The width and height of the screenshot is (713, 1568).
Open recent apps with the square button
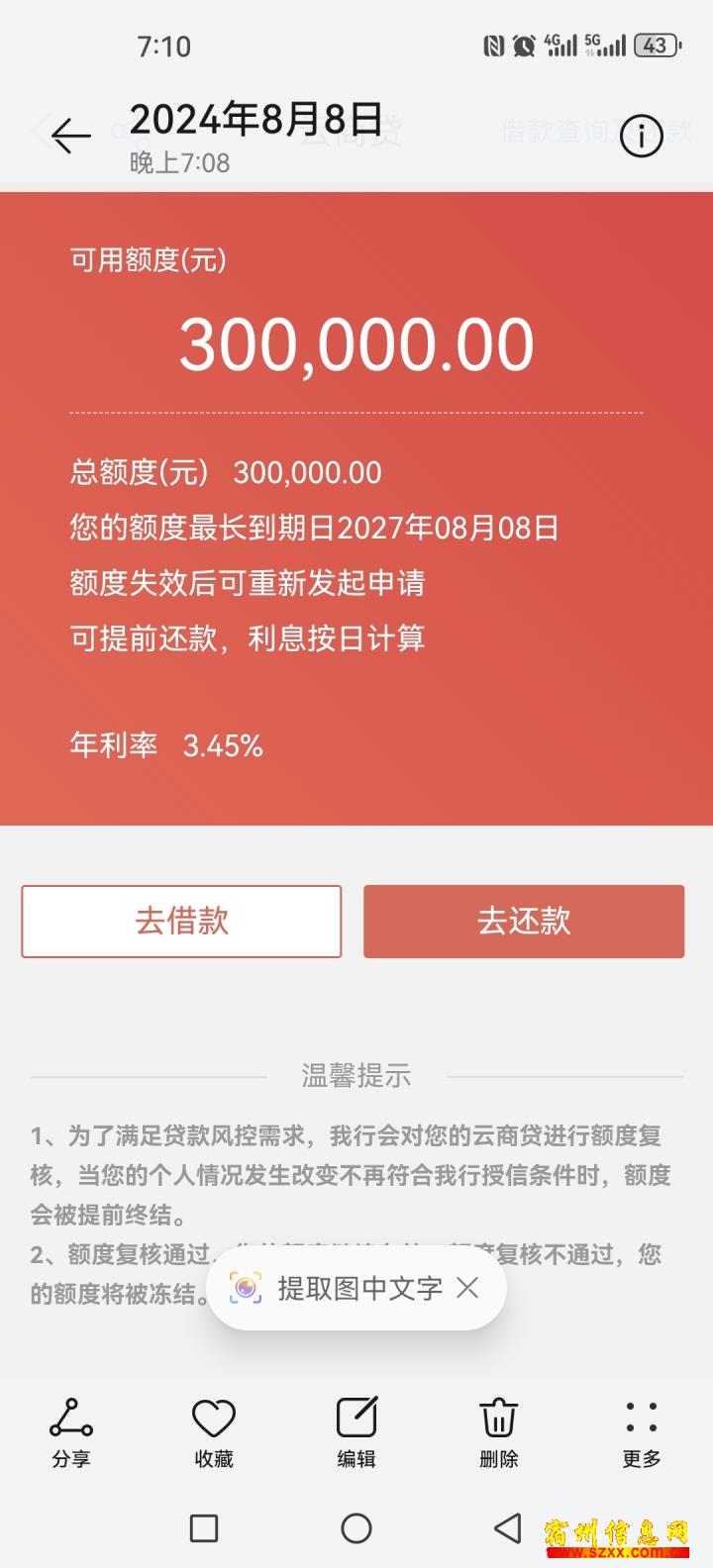204,1528
